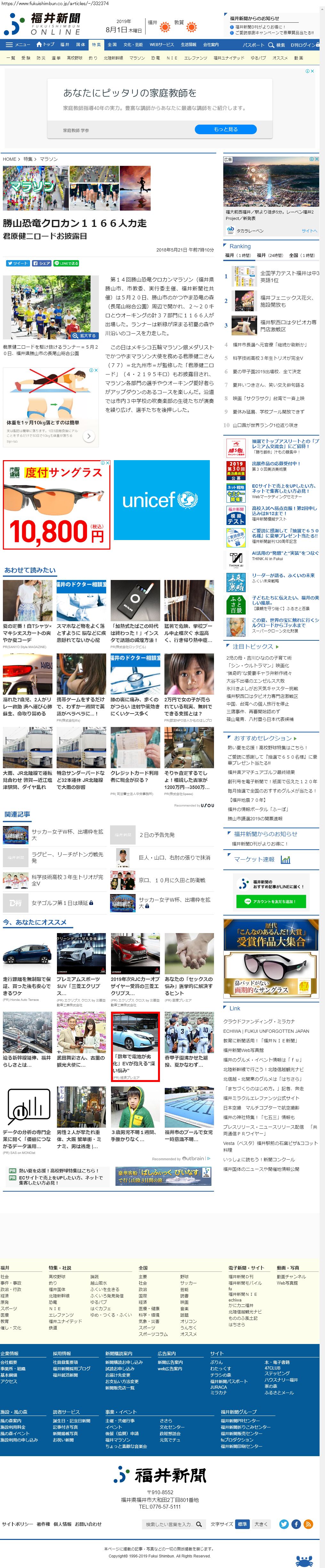325x1568 pixels.
Task: Switch the ranking to 福井(24時間)
Action: click(270, 256)
